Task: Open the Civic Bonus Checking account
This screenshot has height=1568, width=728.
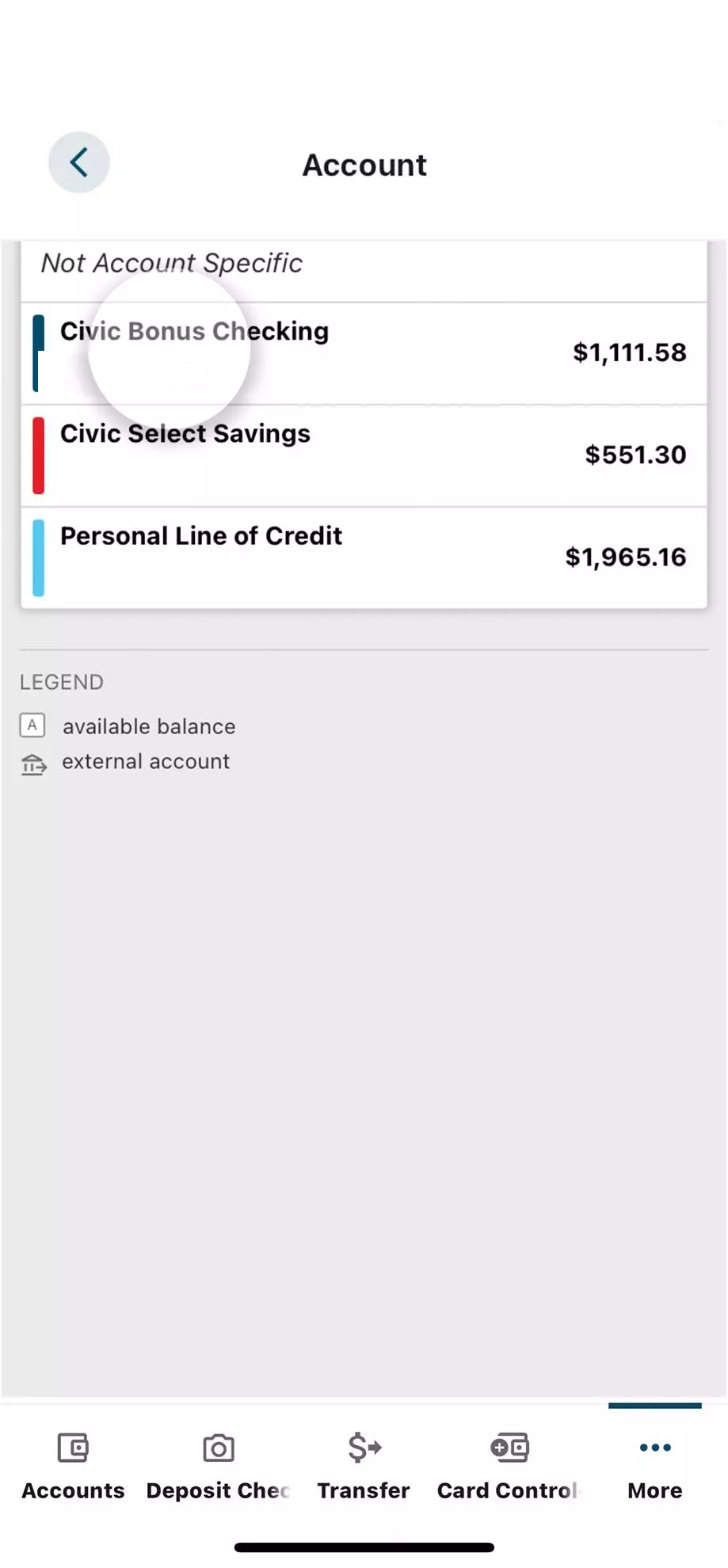Action: [x=193, y=331]
